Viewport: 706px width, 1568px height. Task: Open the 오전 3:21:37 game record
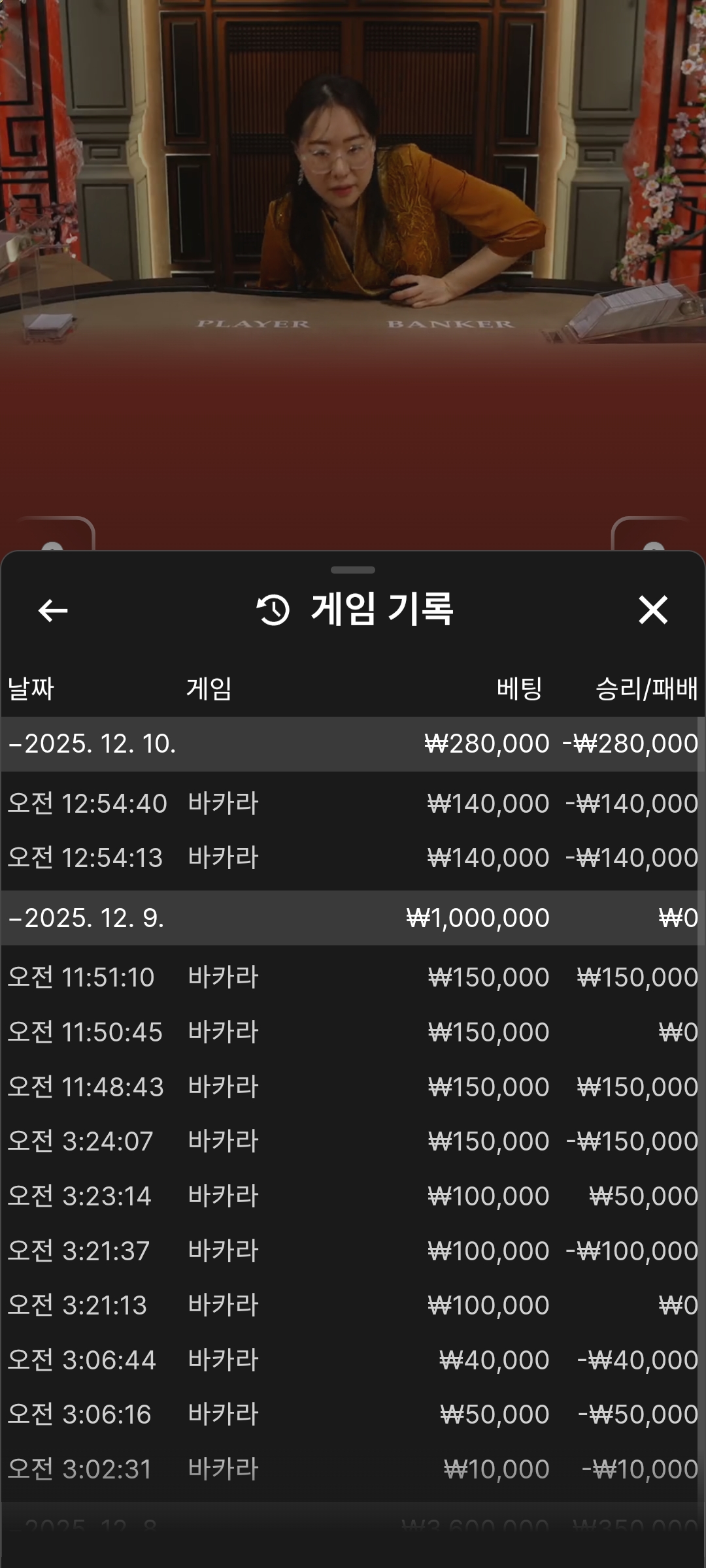(353, 1252)
